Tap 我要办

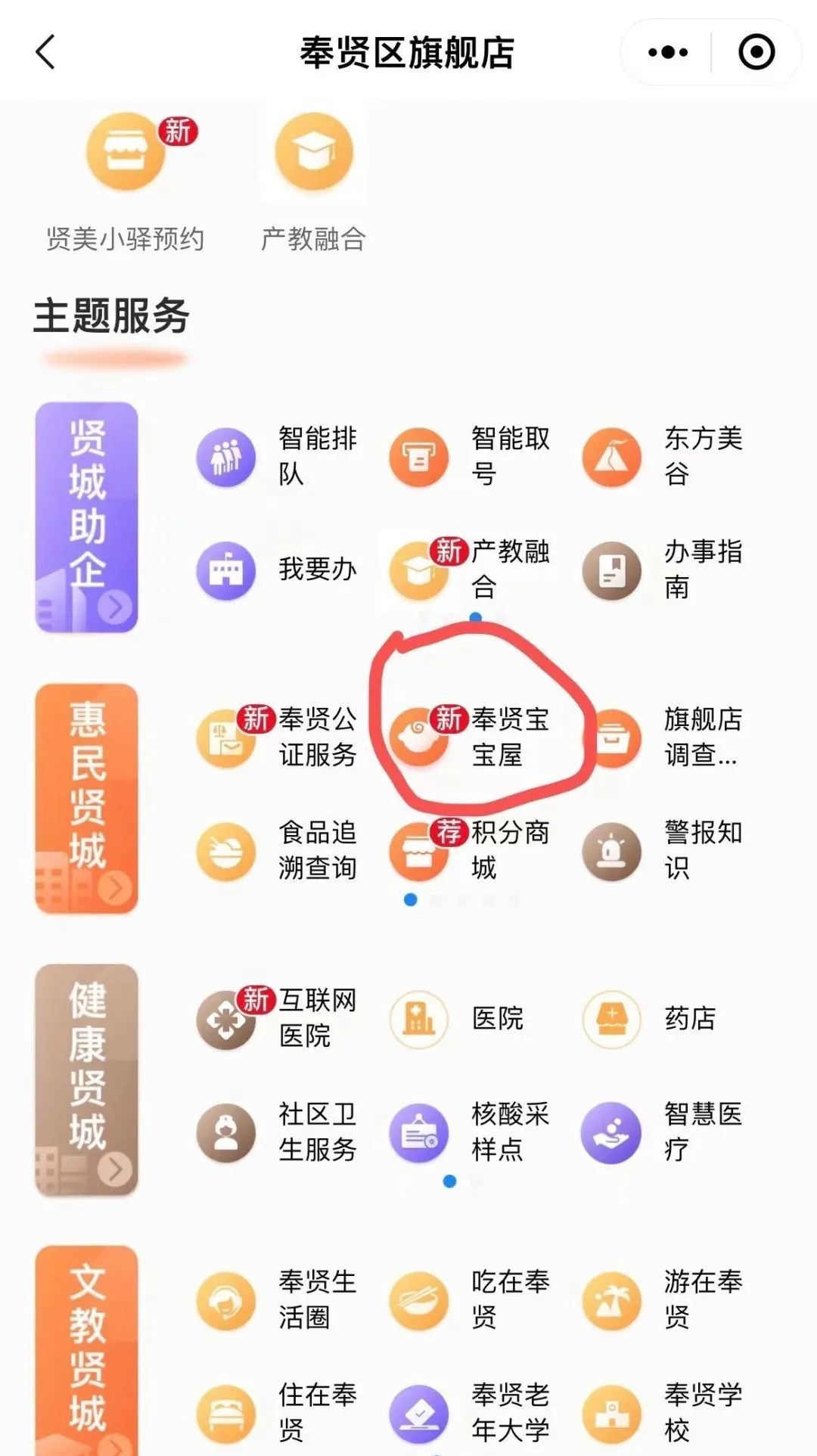(x=276, y=570)
